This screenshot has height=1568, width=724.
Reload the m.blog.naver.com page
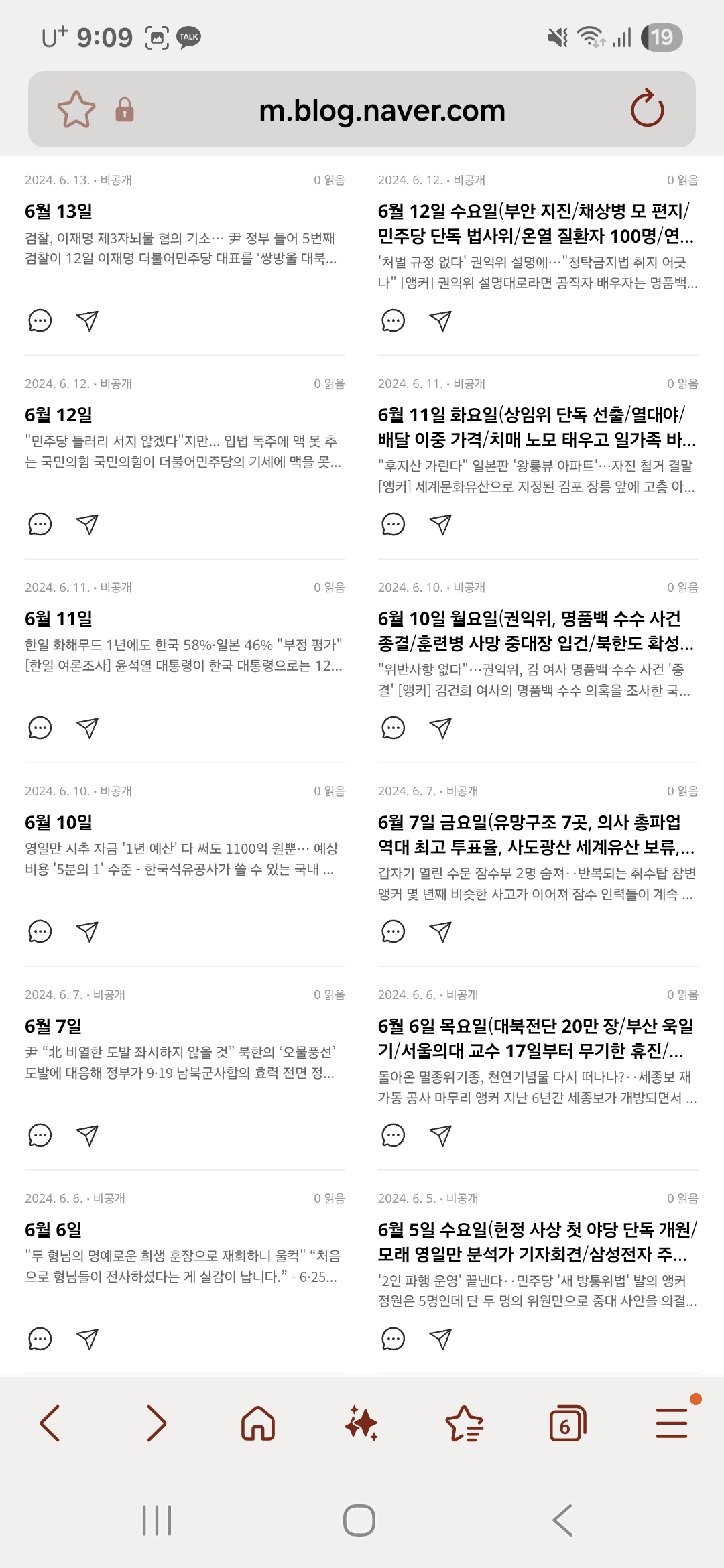(647, 109)
